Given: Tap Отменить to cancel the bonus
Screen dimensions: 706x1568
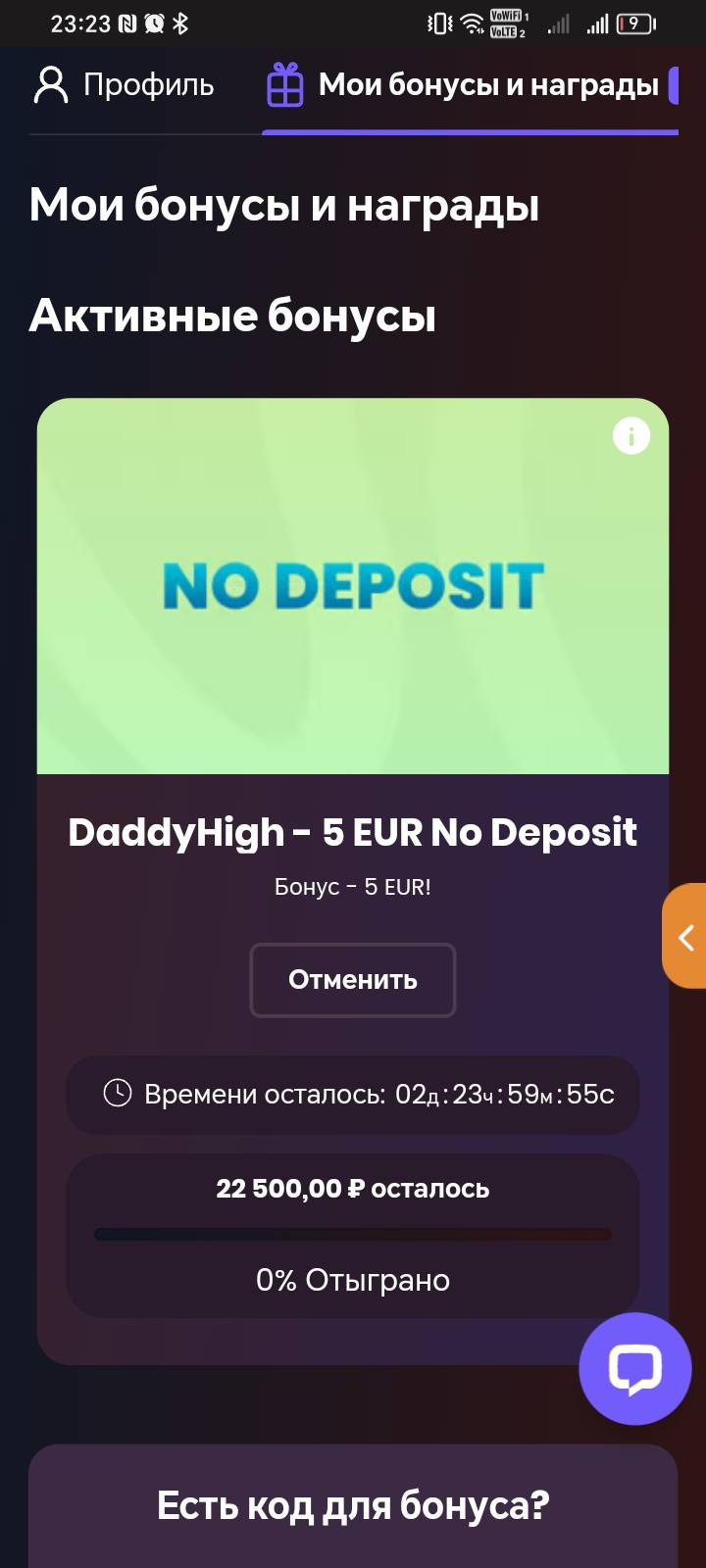Looking at the screenshot, I should (353, 980).
